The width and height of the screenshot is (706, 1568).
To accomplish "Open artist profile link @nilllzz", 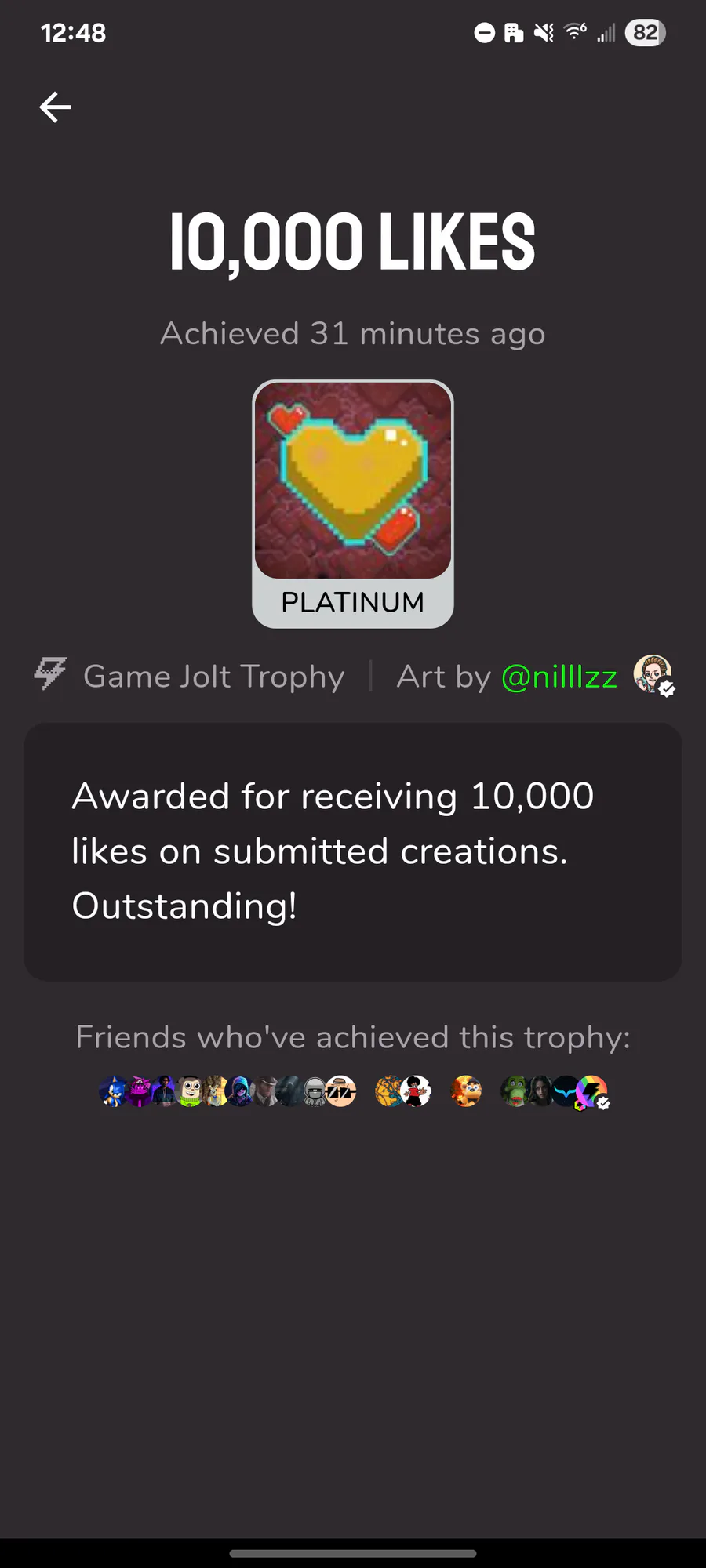I will click(x=559, y=677).
